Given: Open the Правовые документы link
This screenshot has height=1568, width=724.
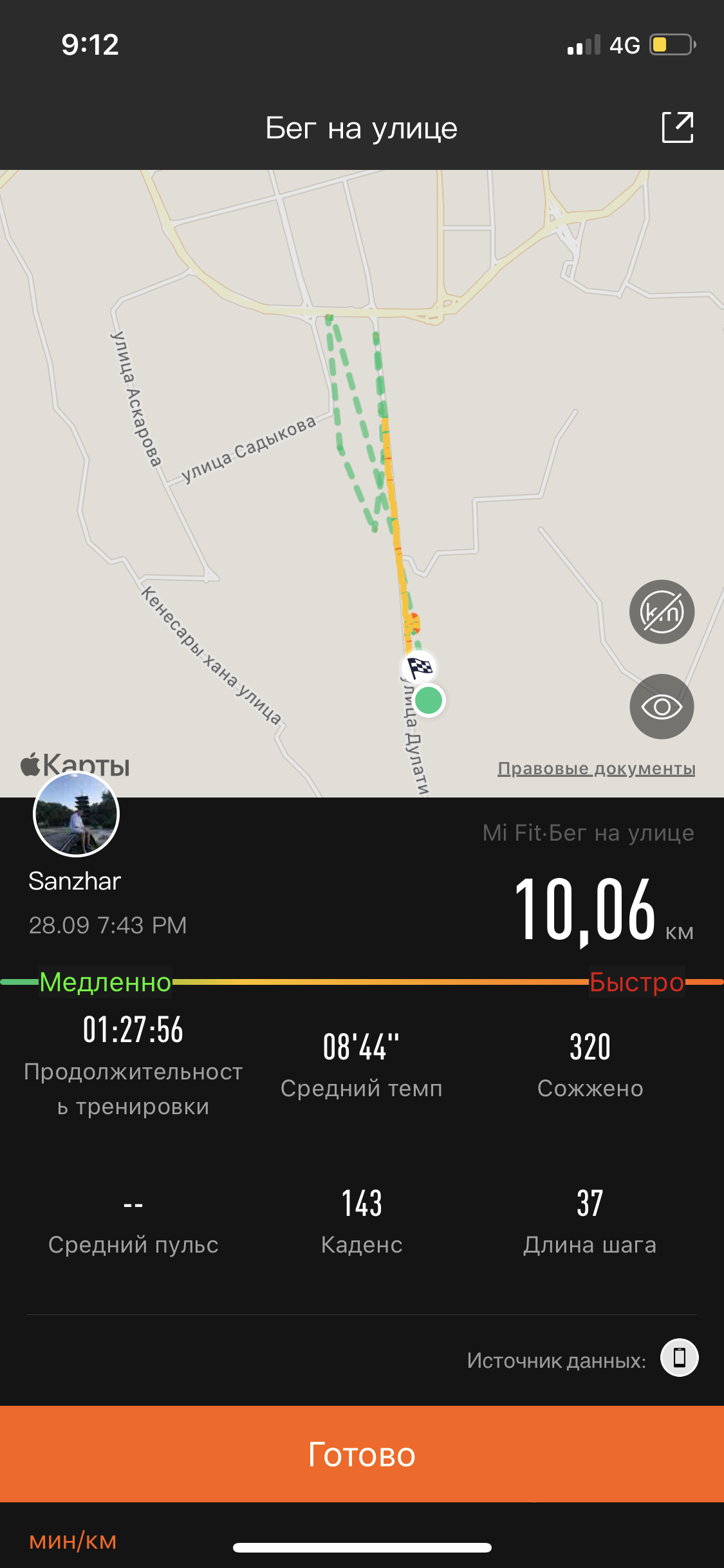Looking at the screenshot, I should [596, 768].
